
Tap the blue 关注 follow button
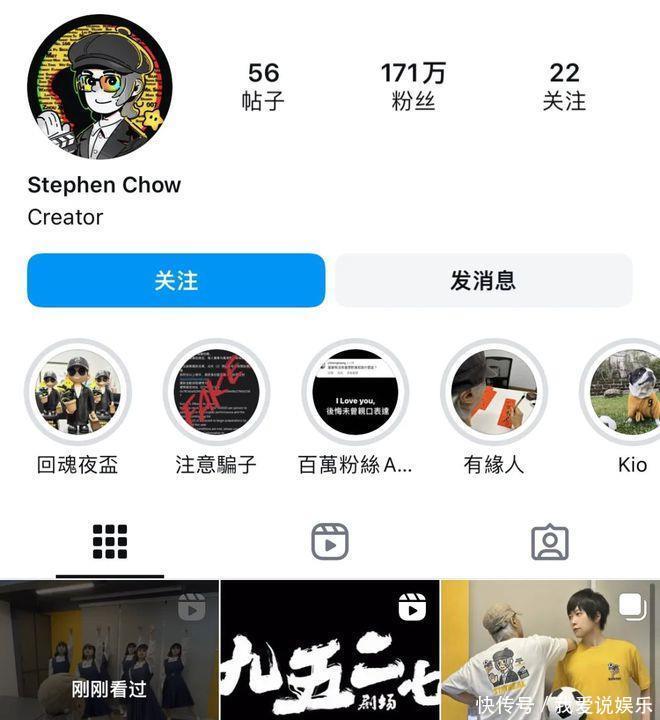click(176, 280)
